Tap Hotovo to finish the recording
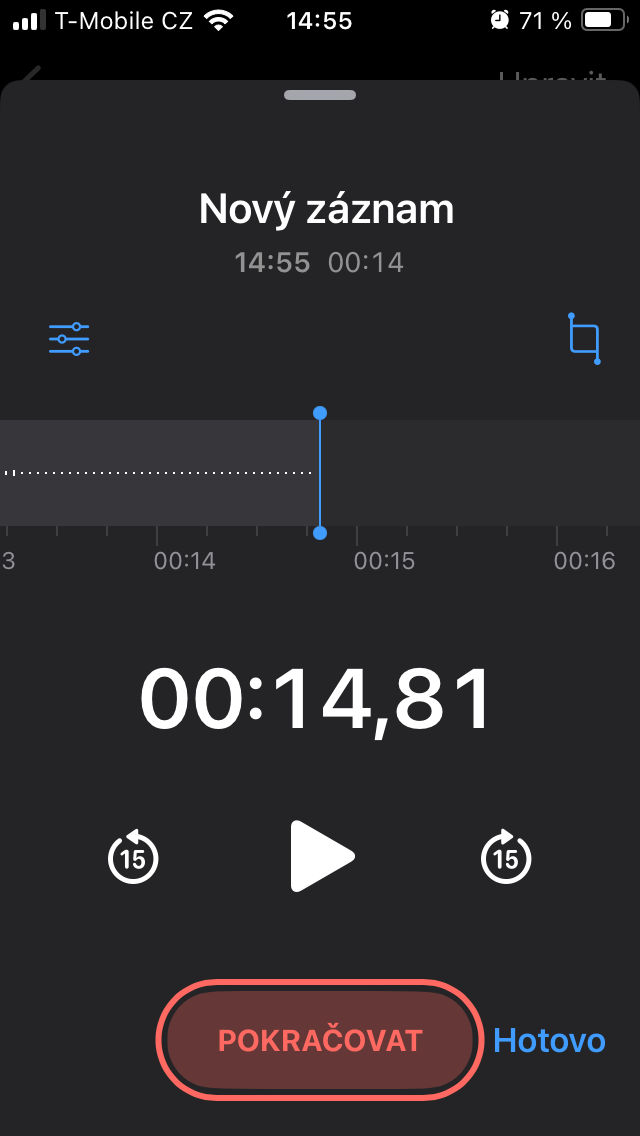This screenshot has width=640, height=1136. (x=549, y=1040)
